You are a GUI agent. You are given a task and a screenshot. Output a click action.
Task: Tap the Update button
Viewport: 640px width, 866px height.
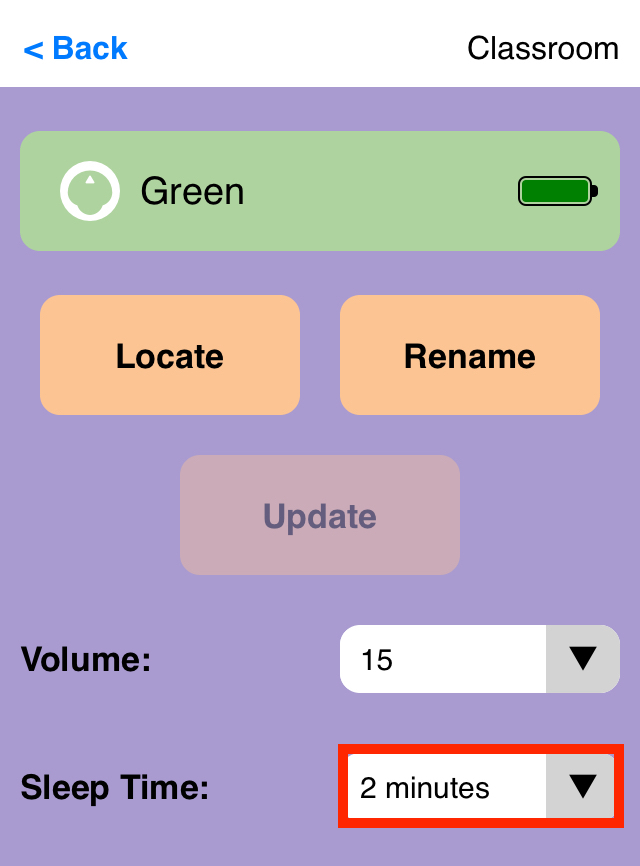tap(320, 515)
